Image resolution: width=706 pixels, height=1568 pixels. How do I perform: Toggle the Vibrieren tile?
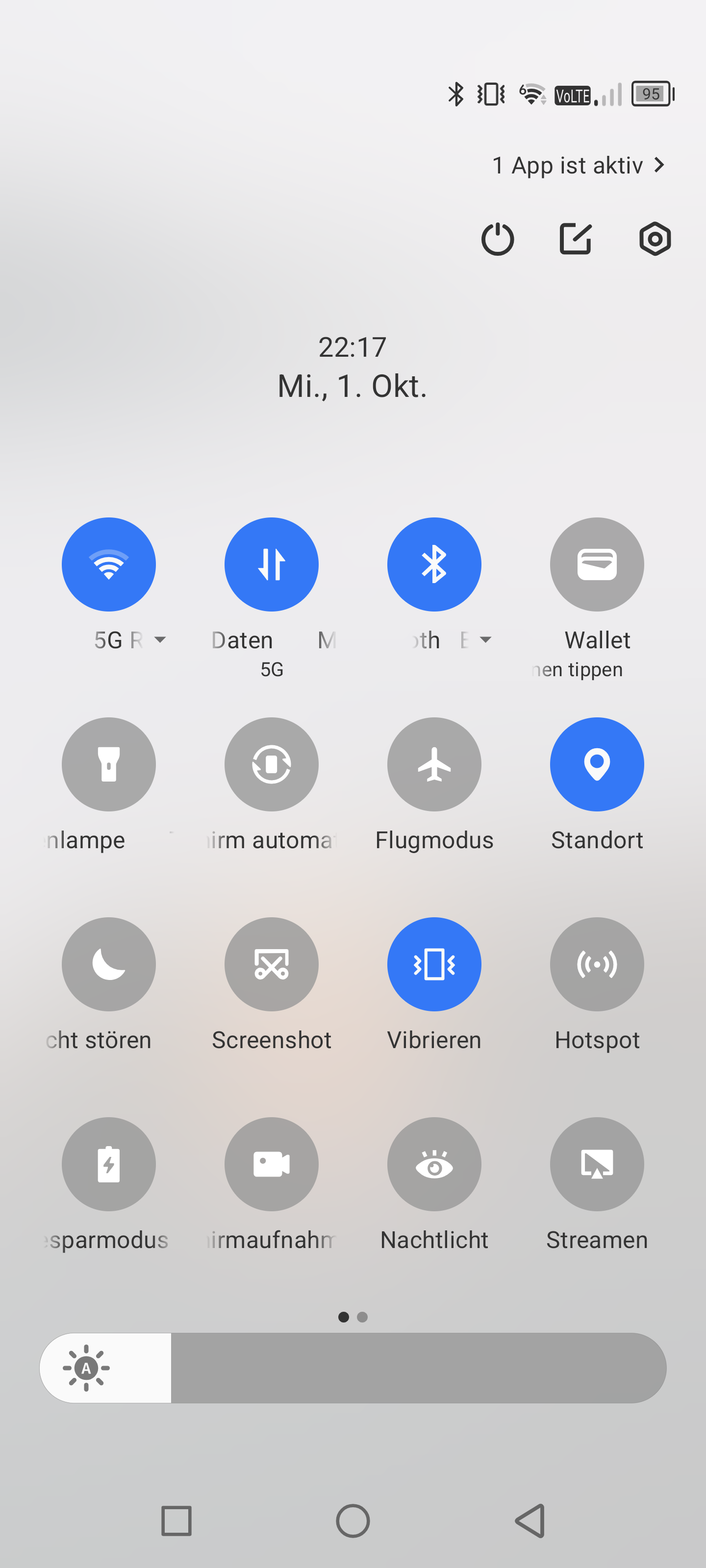pos(434,963)
